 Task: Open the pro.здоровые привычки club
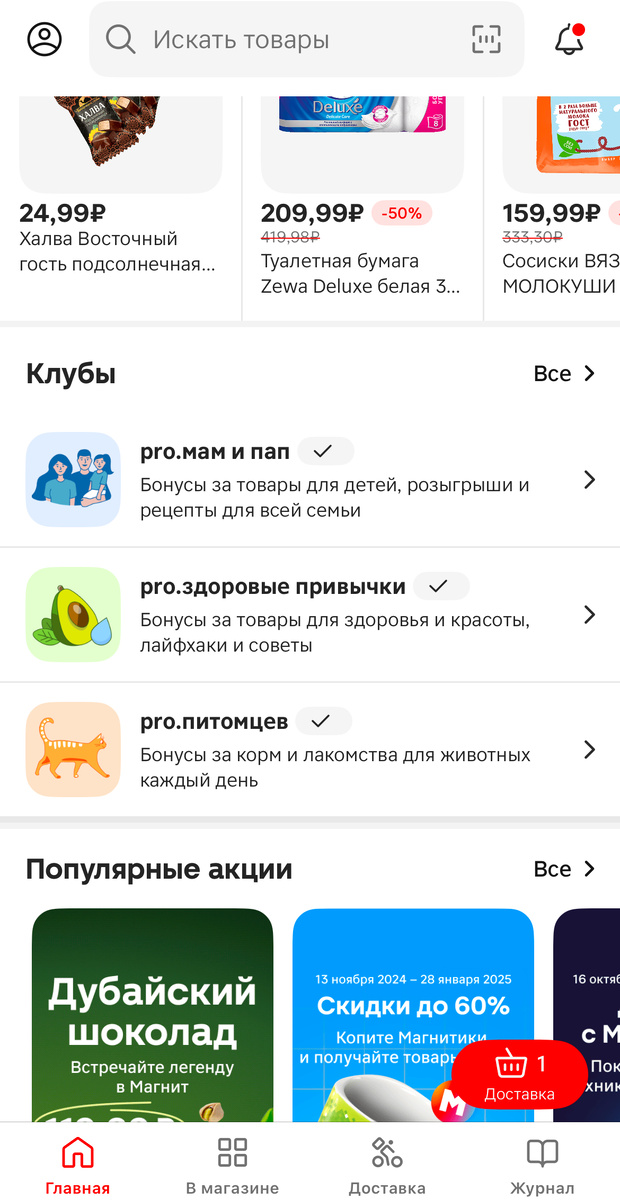click(x=310, y=614)
